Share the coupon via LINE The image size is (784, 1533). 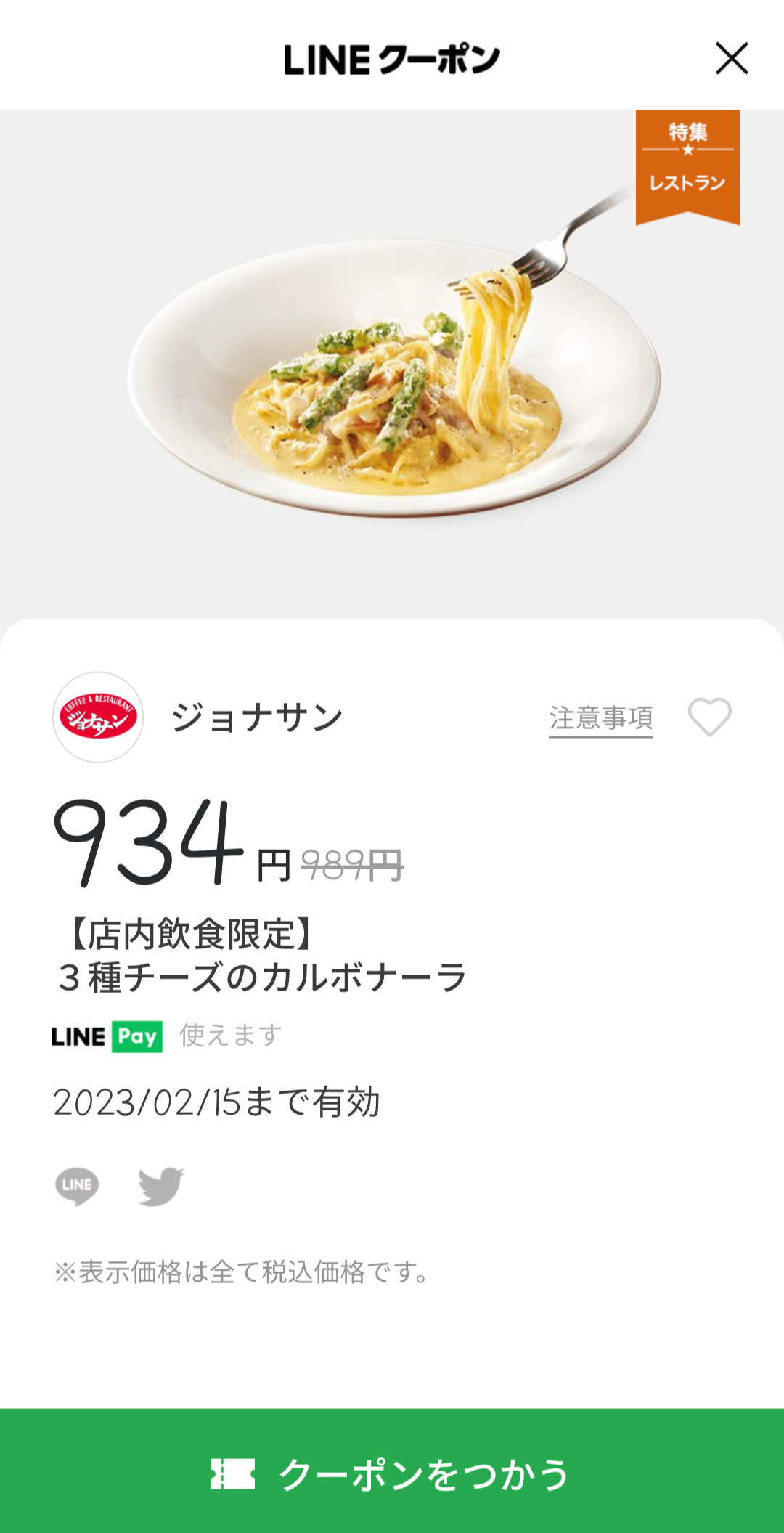(77, 1186)
